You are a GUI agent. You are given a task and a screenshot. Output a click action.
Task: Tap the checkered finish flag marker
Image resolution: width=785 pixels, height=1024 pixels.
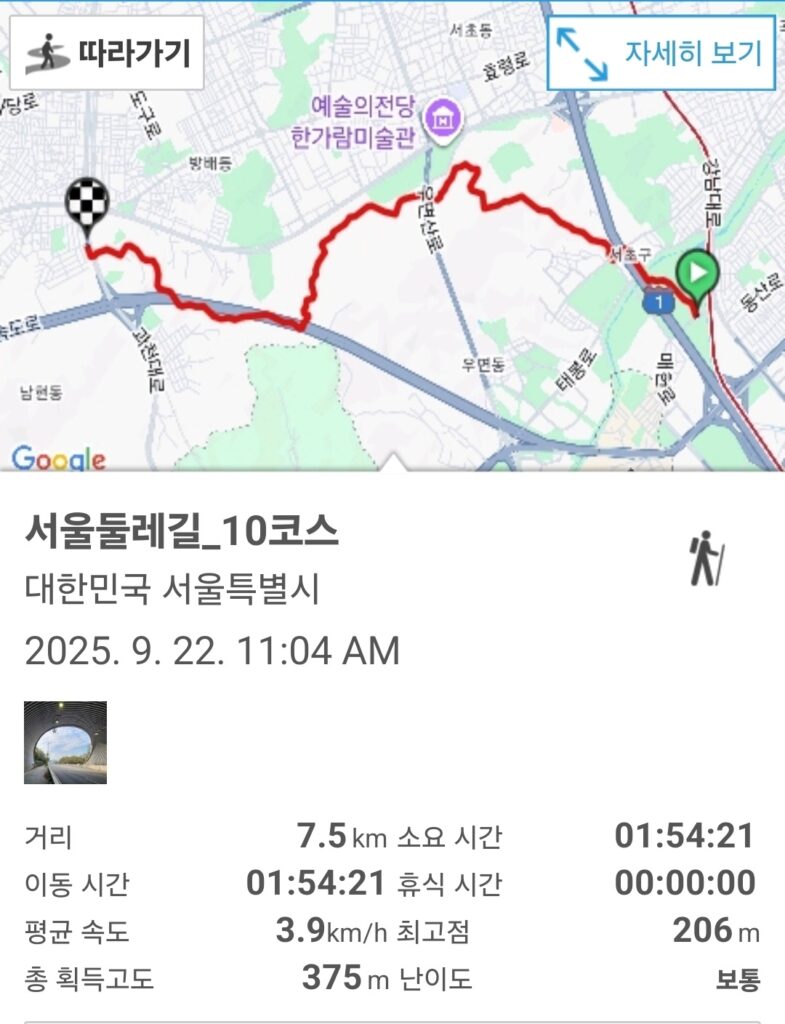pos(87,205)
